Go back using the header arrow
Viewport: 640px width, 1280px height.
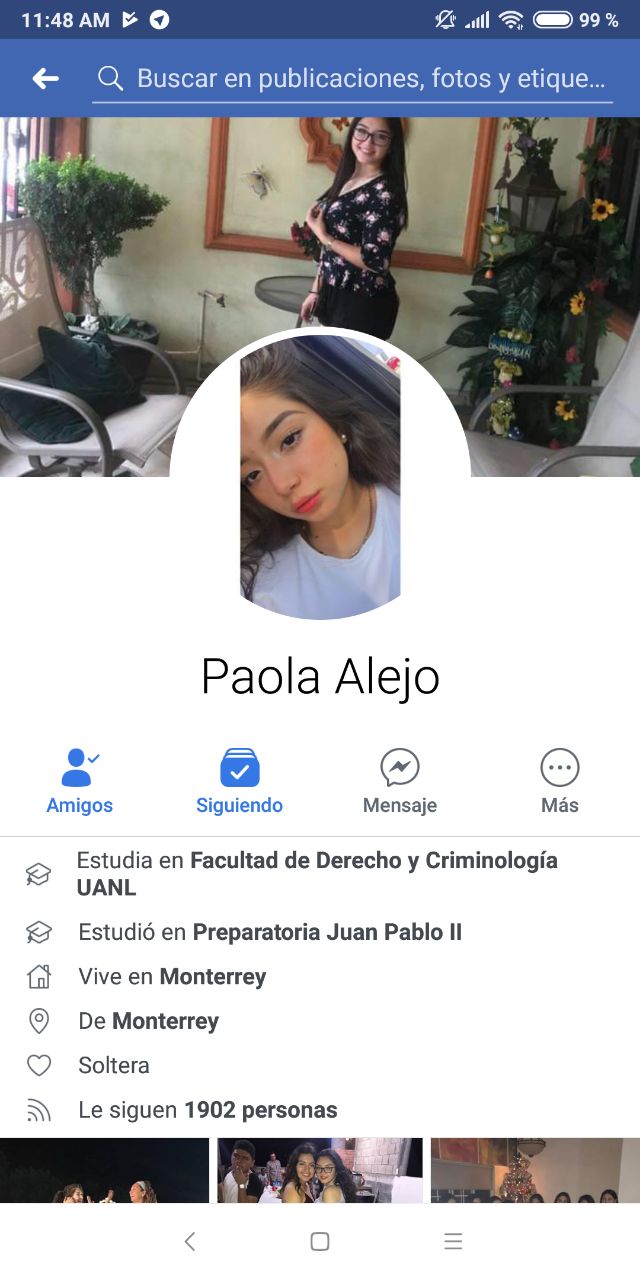(45, 78)
